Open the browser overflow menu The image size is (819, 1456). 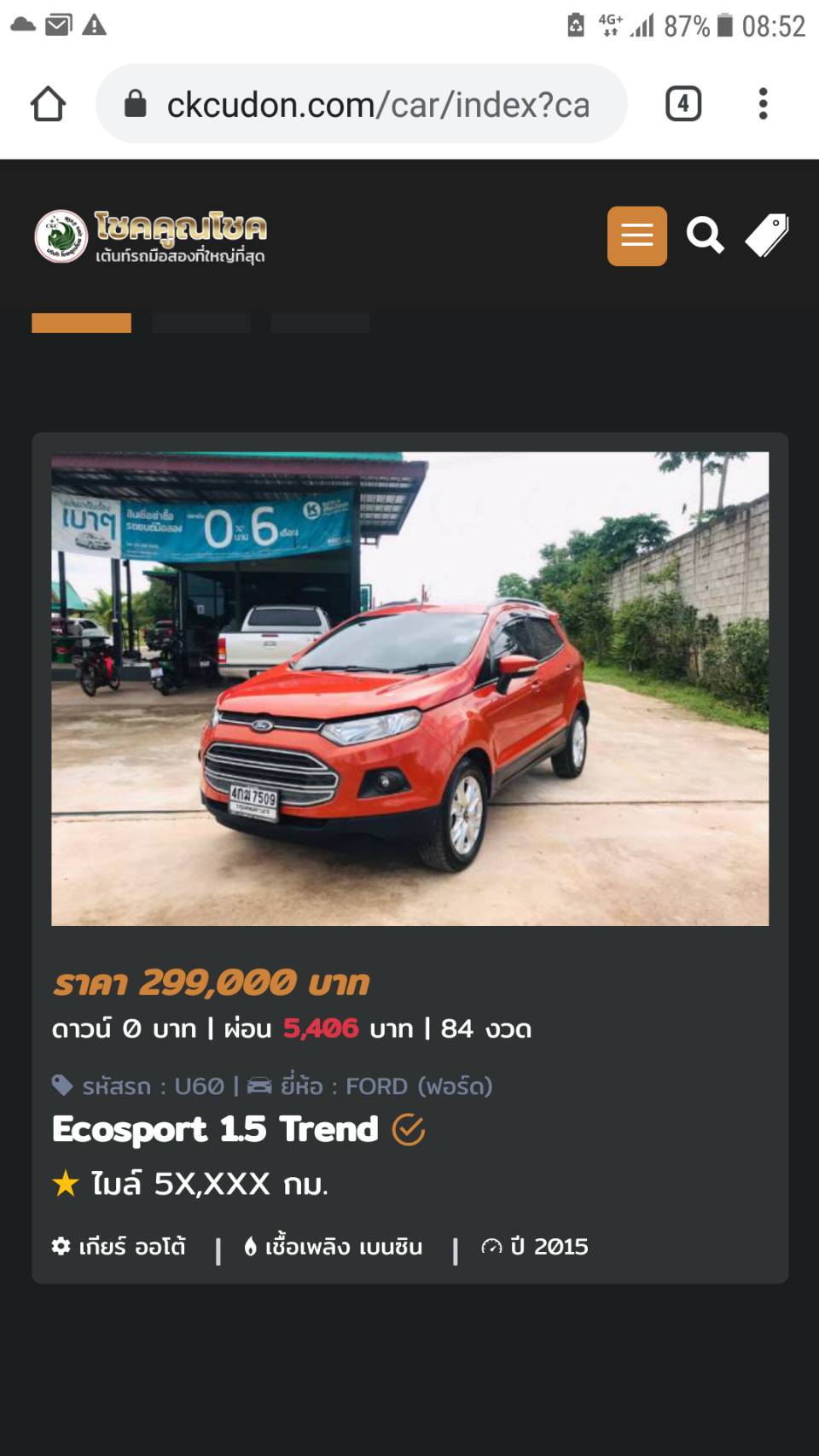click(x=763, y=104)
